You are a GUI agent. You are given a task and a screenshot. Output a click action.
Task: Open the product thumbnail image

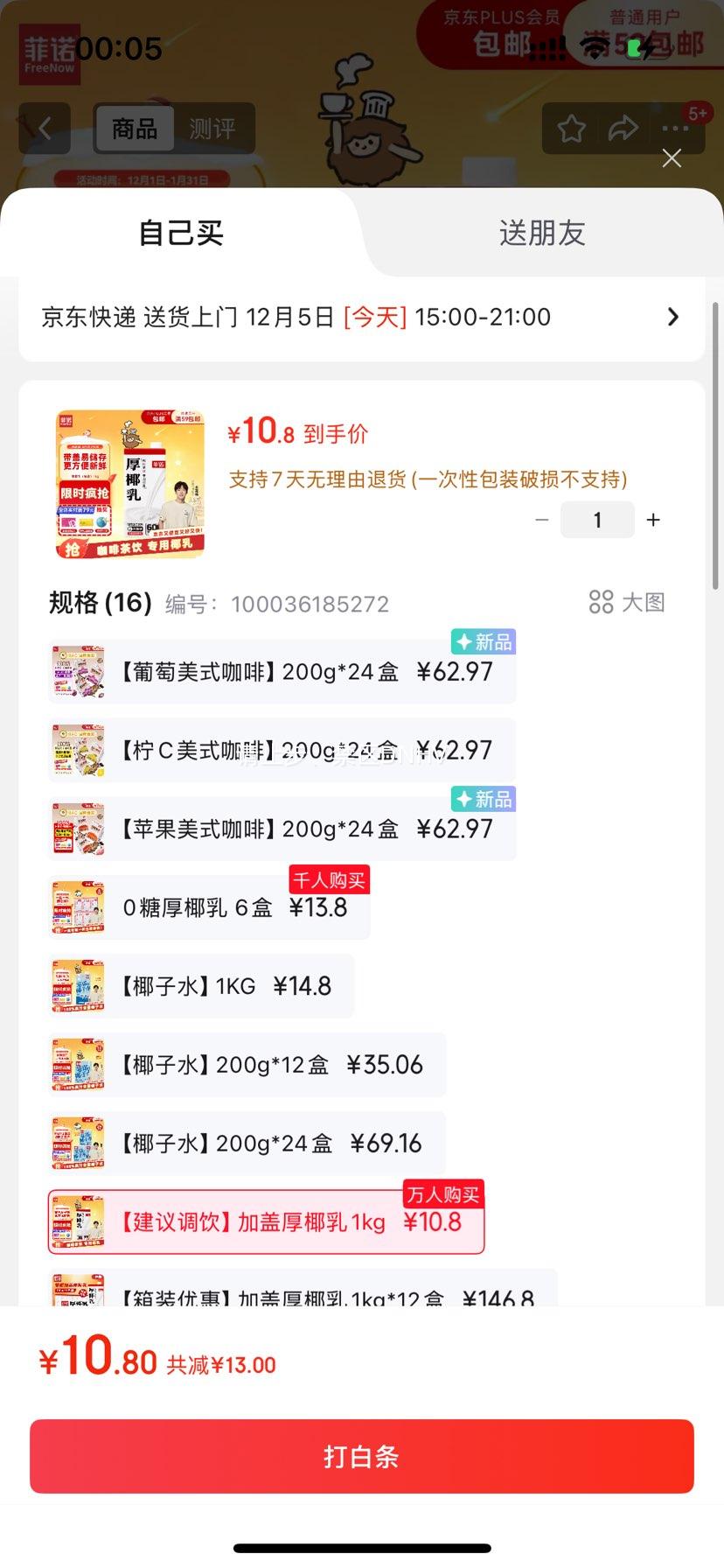(129, 484)
